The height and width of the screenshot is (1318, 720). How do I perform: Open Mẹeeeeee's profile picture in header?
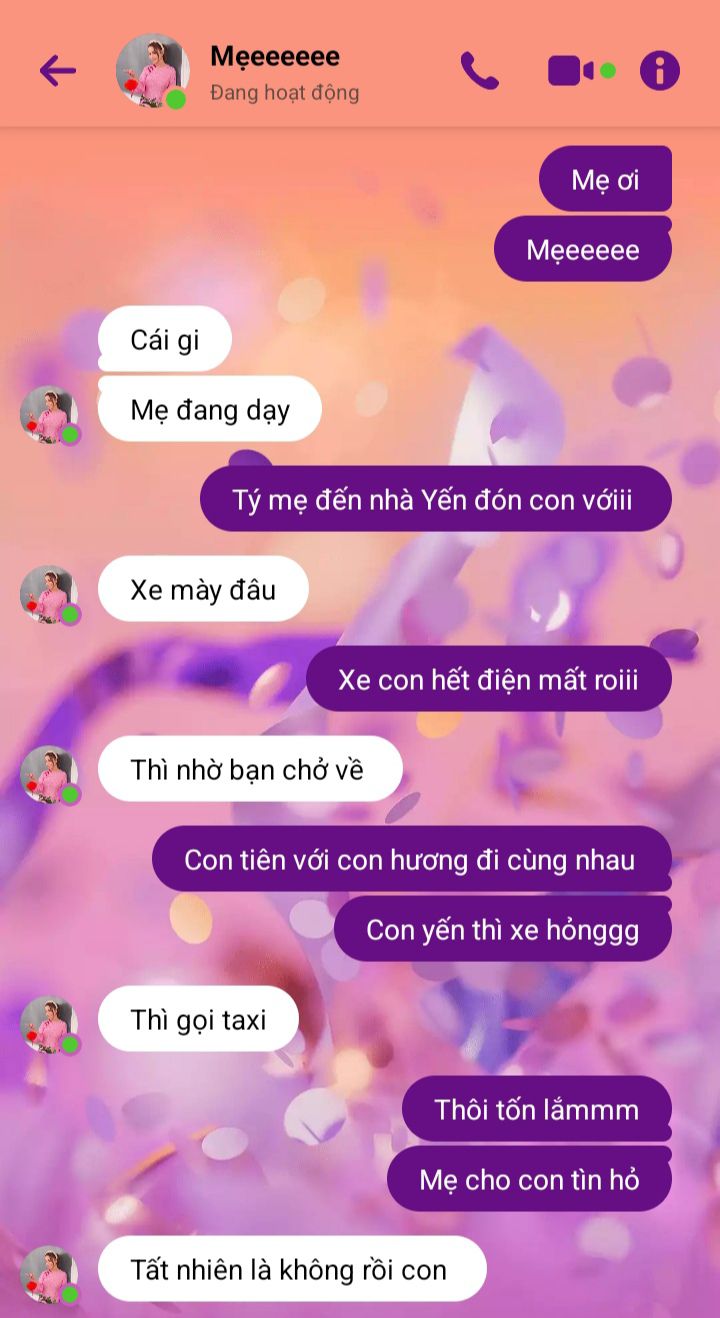click(152, 70)
